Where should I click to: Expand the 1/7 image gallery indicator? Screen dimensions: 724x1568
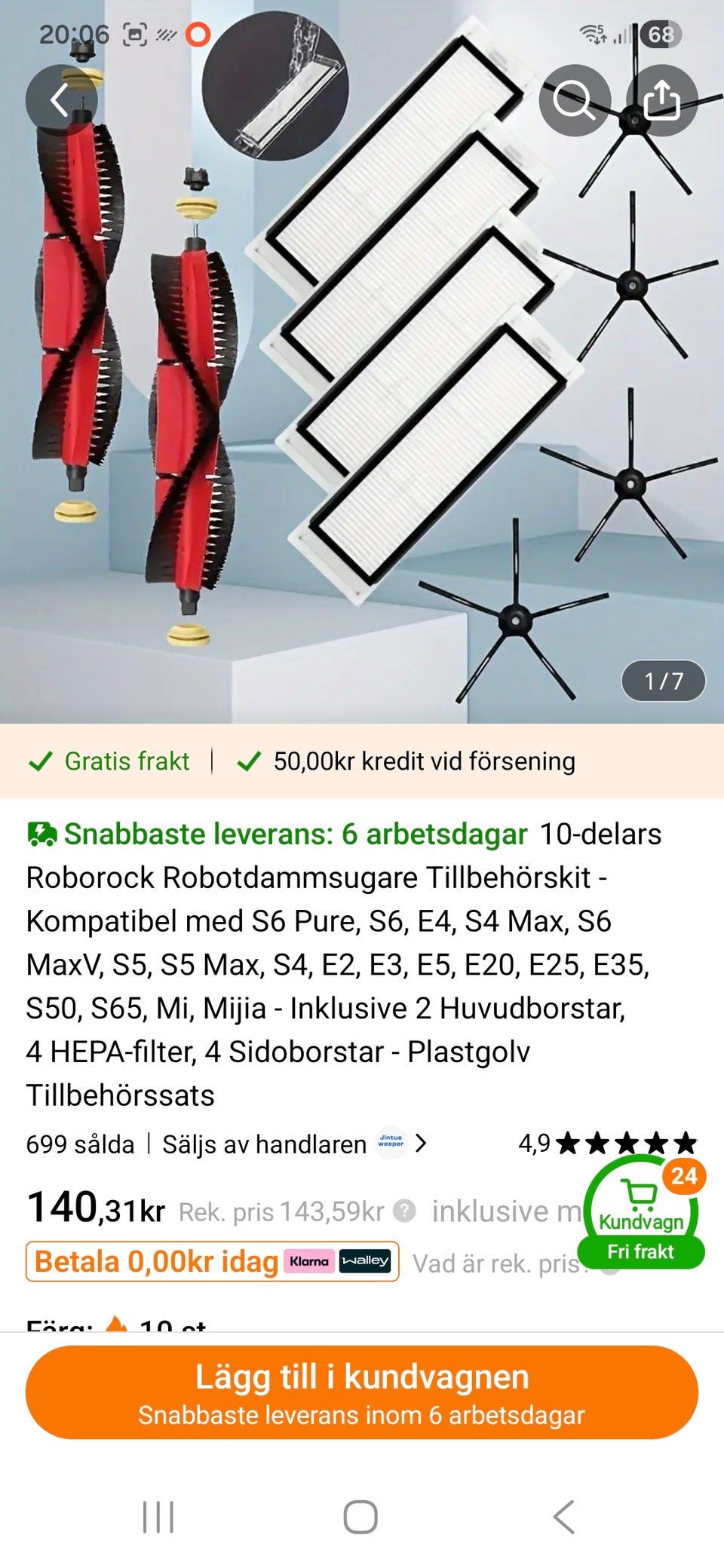[x=661, y=681]
